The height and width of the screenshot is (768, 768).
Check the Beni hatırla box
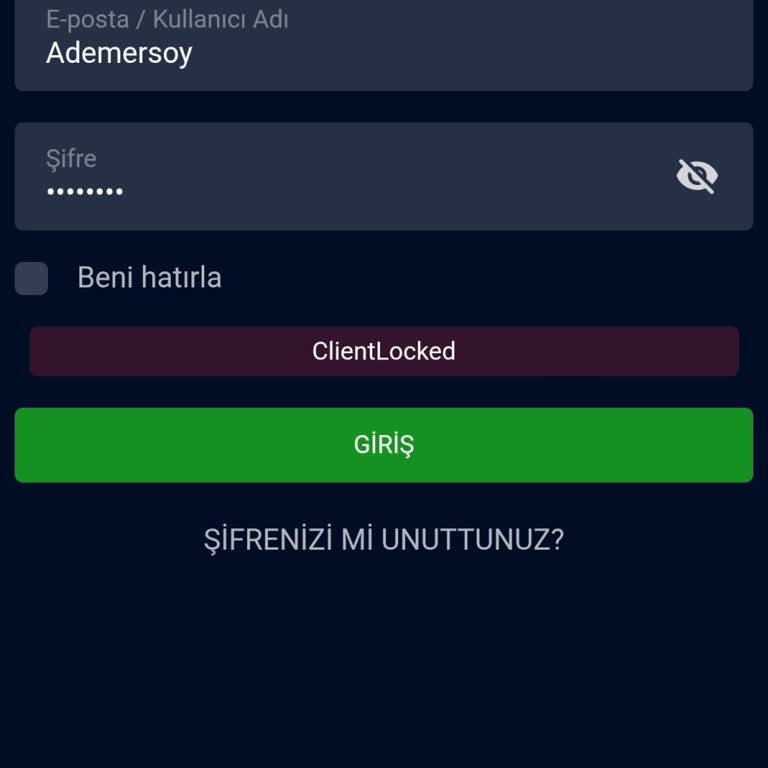(x=32, y=278)
